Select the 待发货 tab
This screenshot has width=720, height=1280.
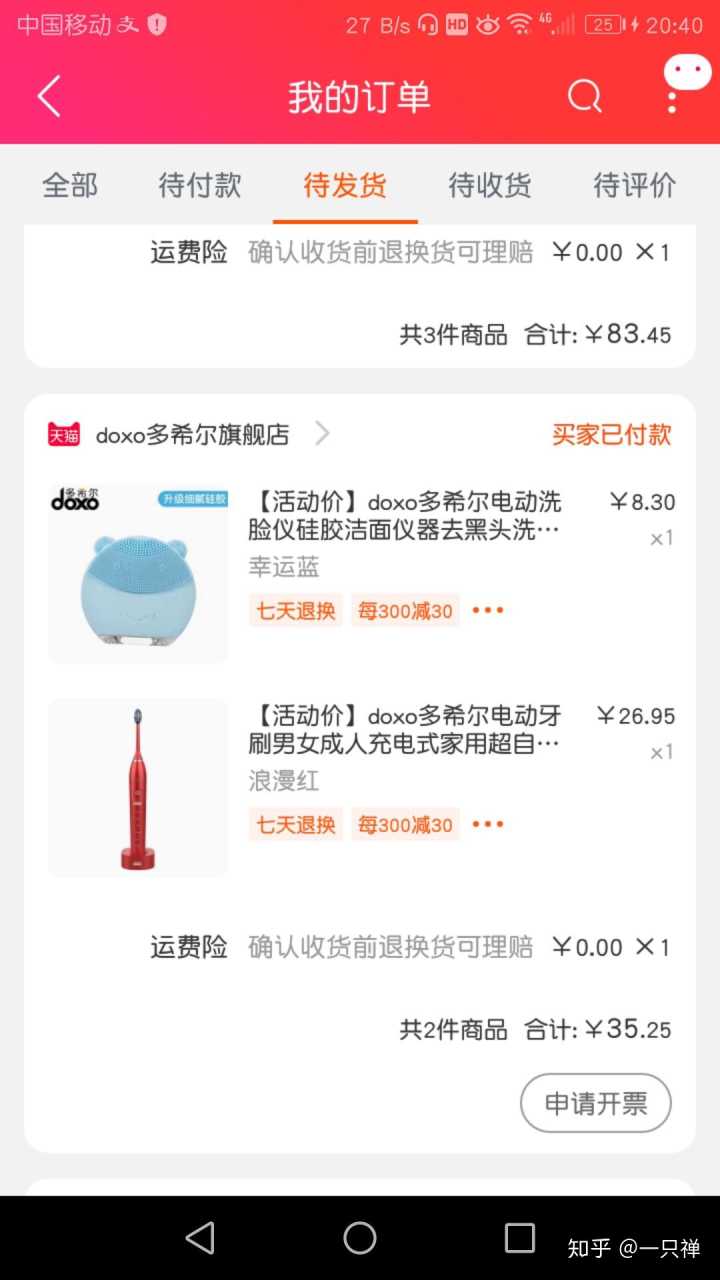(x=345, y=185)
